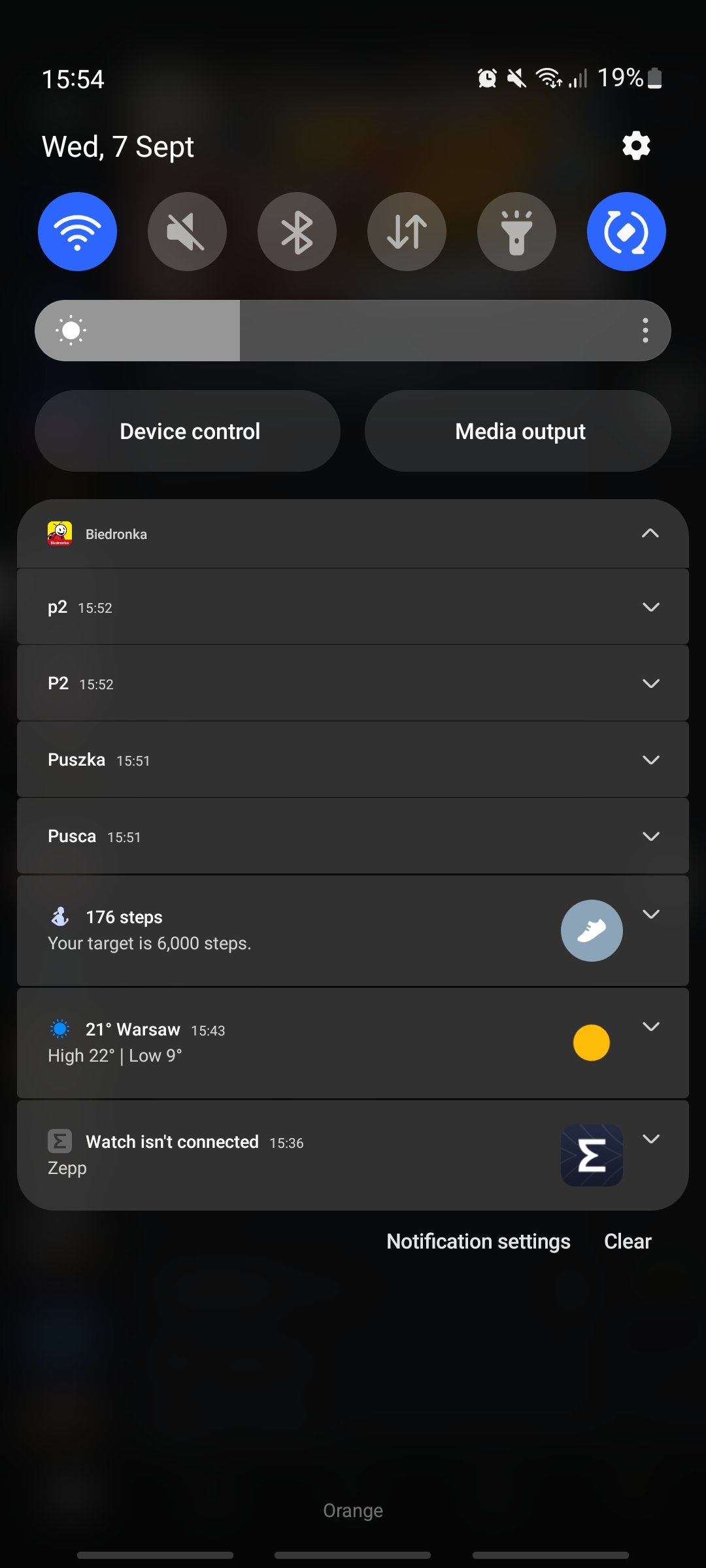Toggle the sound mute quick setting
This screenshot has height=1568, width=706.
point(187,232)
